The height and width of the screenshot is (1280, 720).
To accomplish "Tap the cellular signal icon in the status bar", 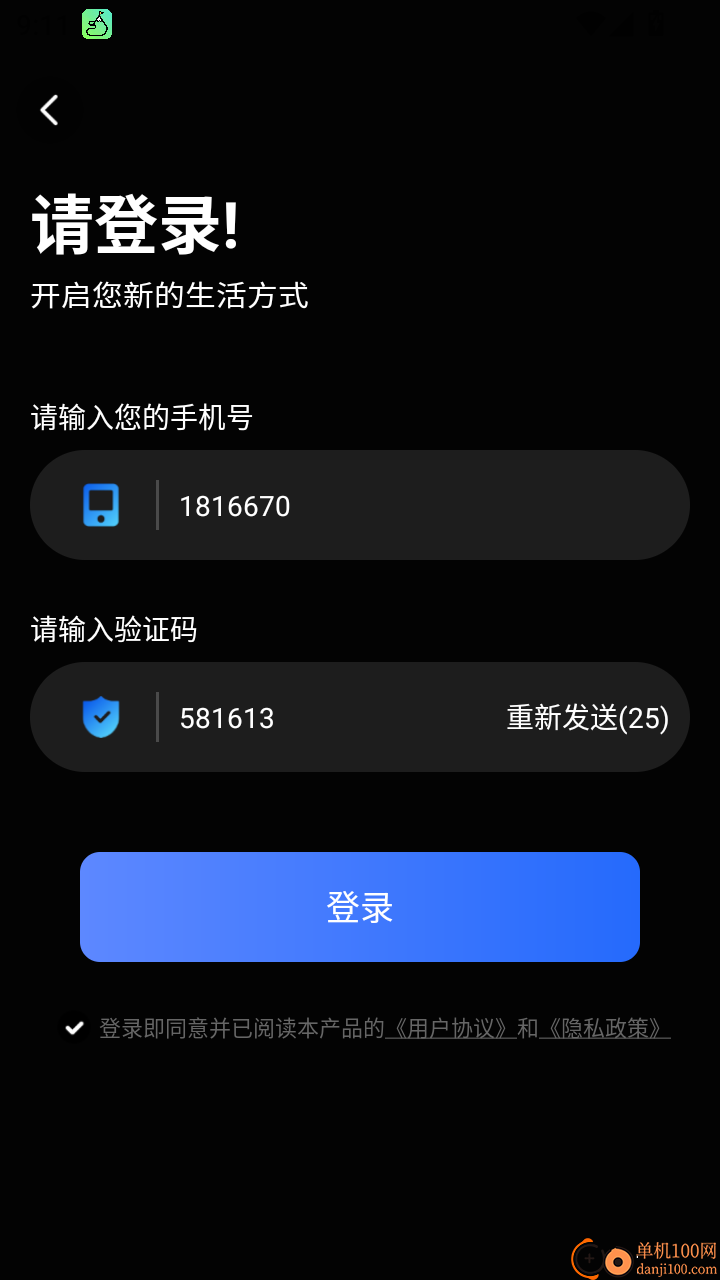I will (x=622, y=23).
